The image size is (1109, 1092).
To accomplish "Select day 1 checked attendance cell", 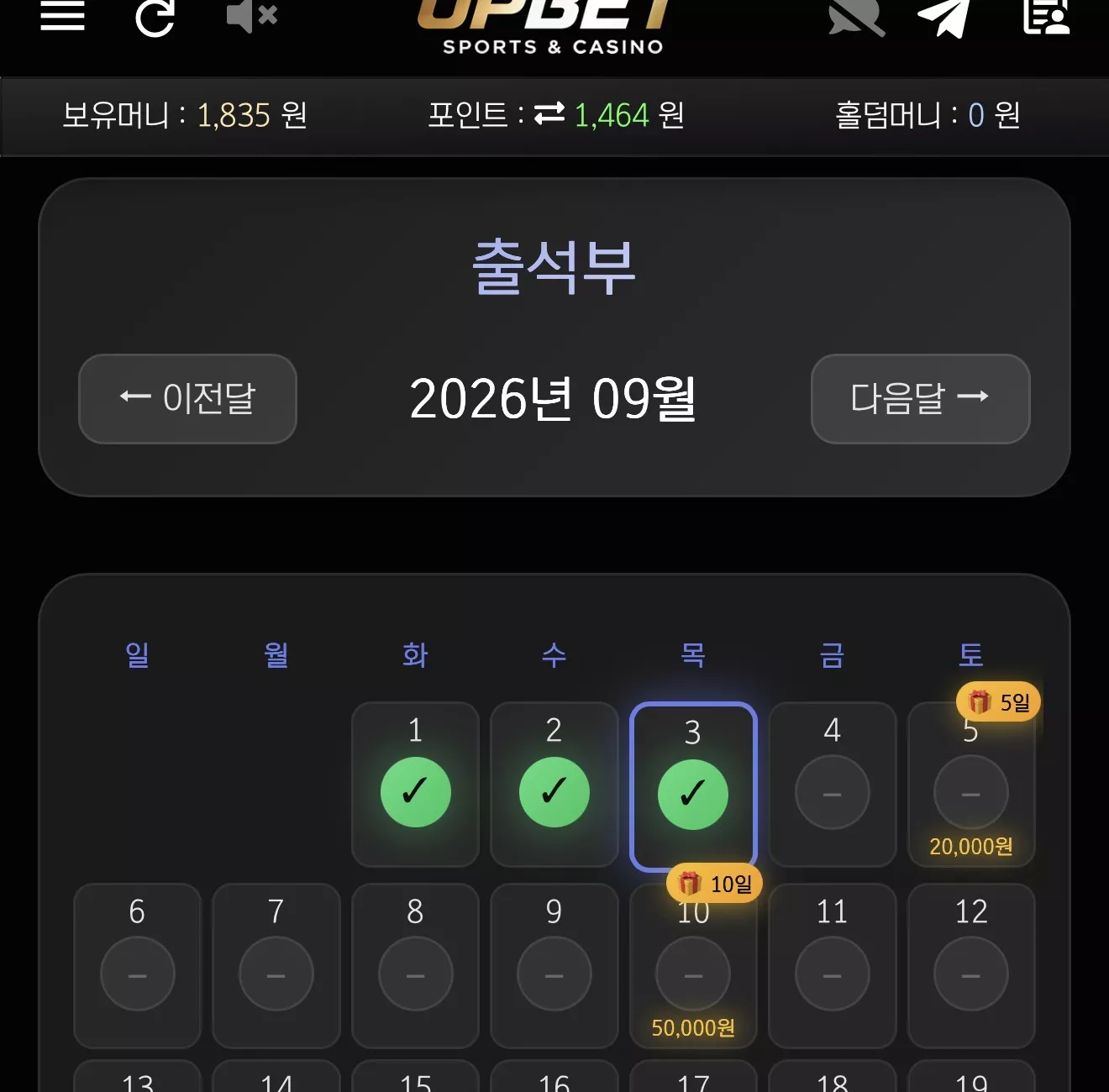I will 415,784.
